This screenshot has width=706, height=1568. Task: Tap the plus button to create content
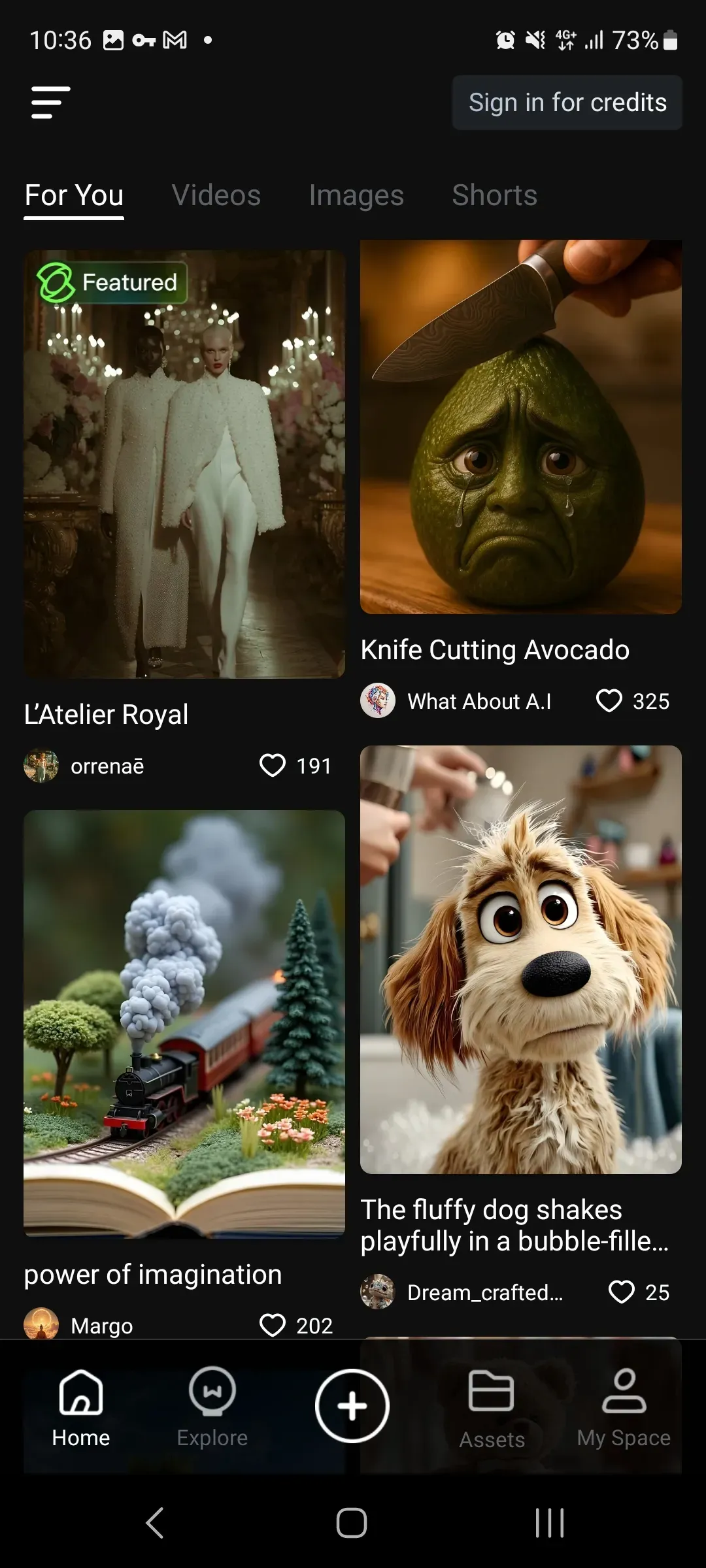[352, 1405]
